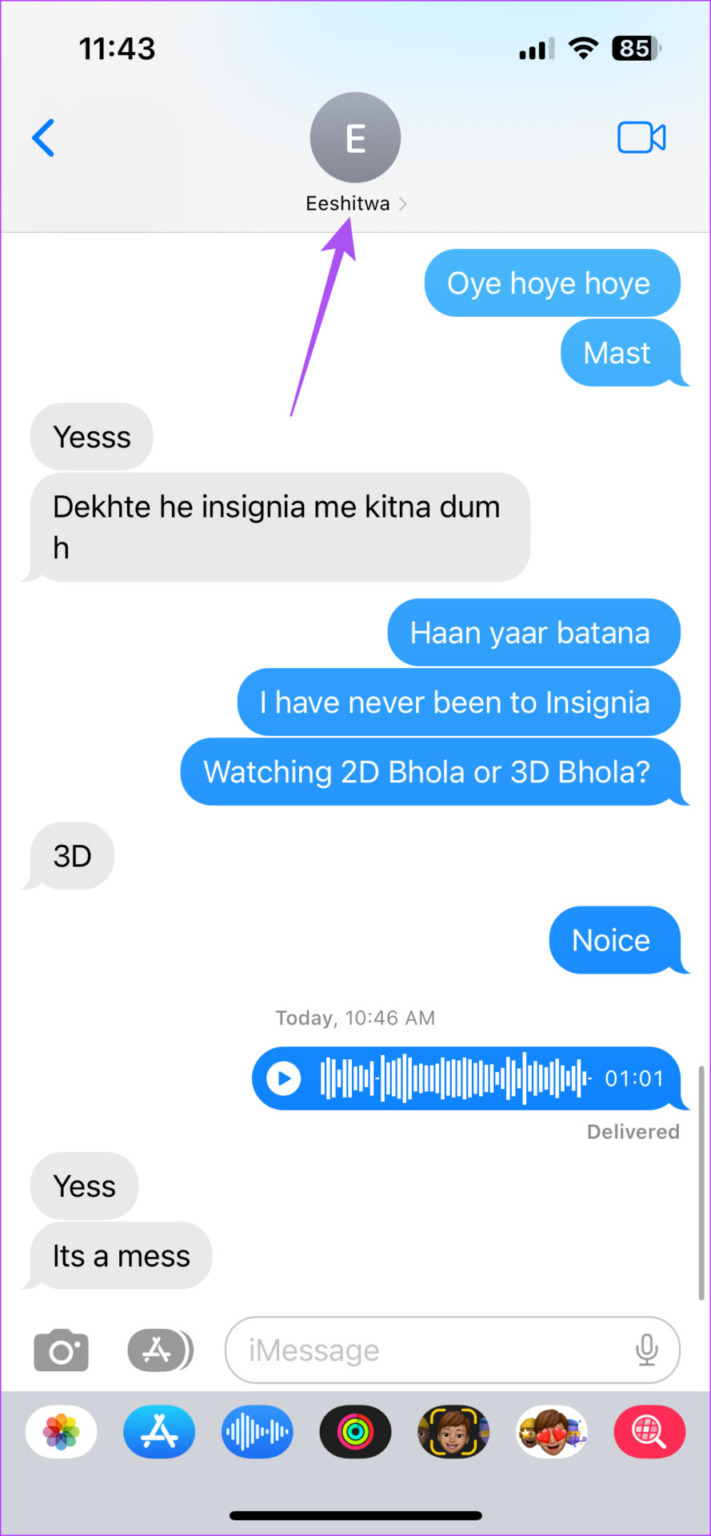Viewport: 711px width, 1536px height.
Task: Open the camera to send a photo
Action: pyautogui.click(x=61, y=1351)
